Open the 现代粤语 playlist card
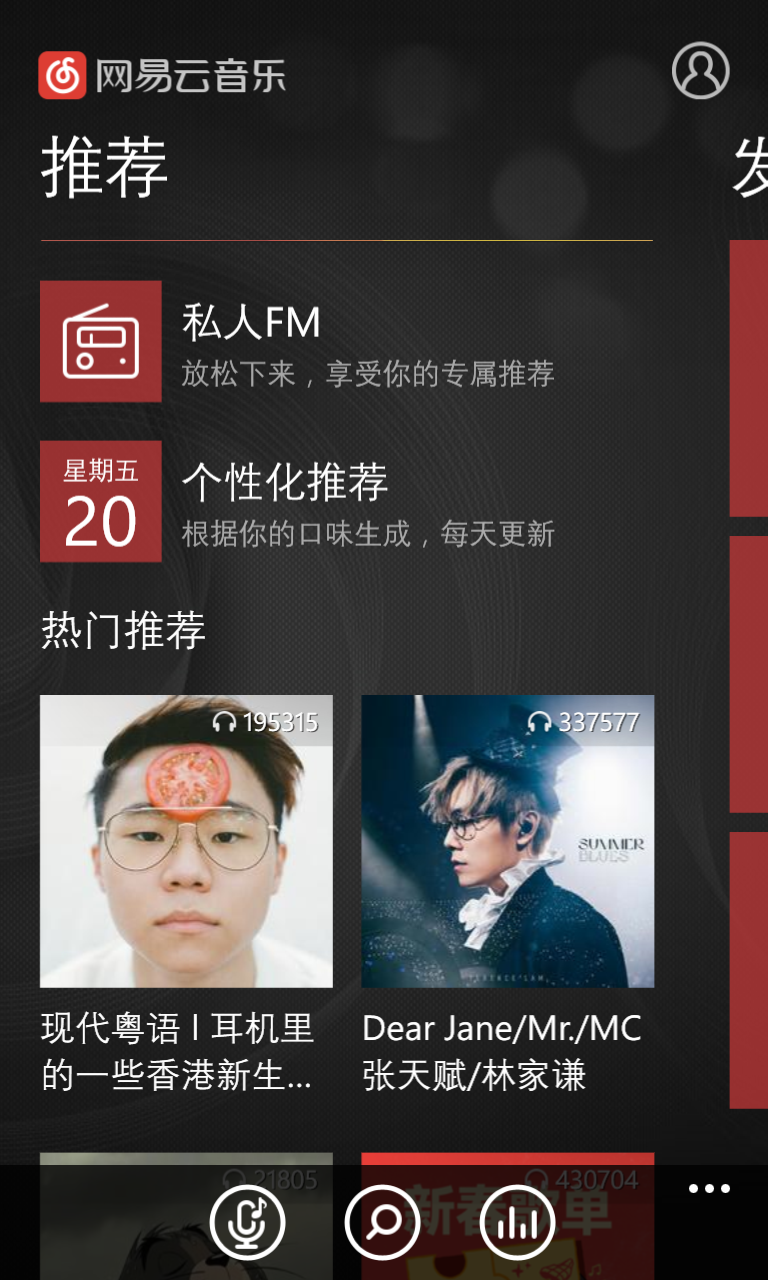The height and width of the screenshot is (1280, 768). [x=186, y=841]
